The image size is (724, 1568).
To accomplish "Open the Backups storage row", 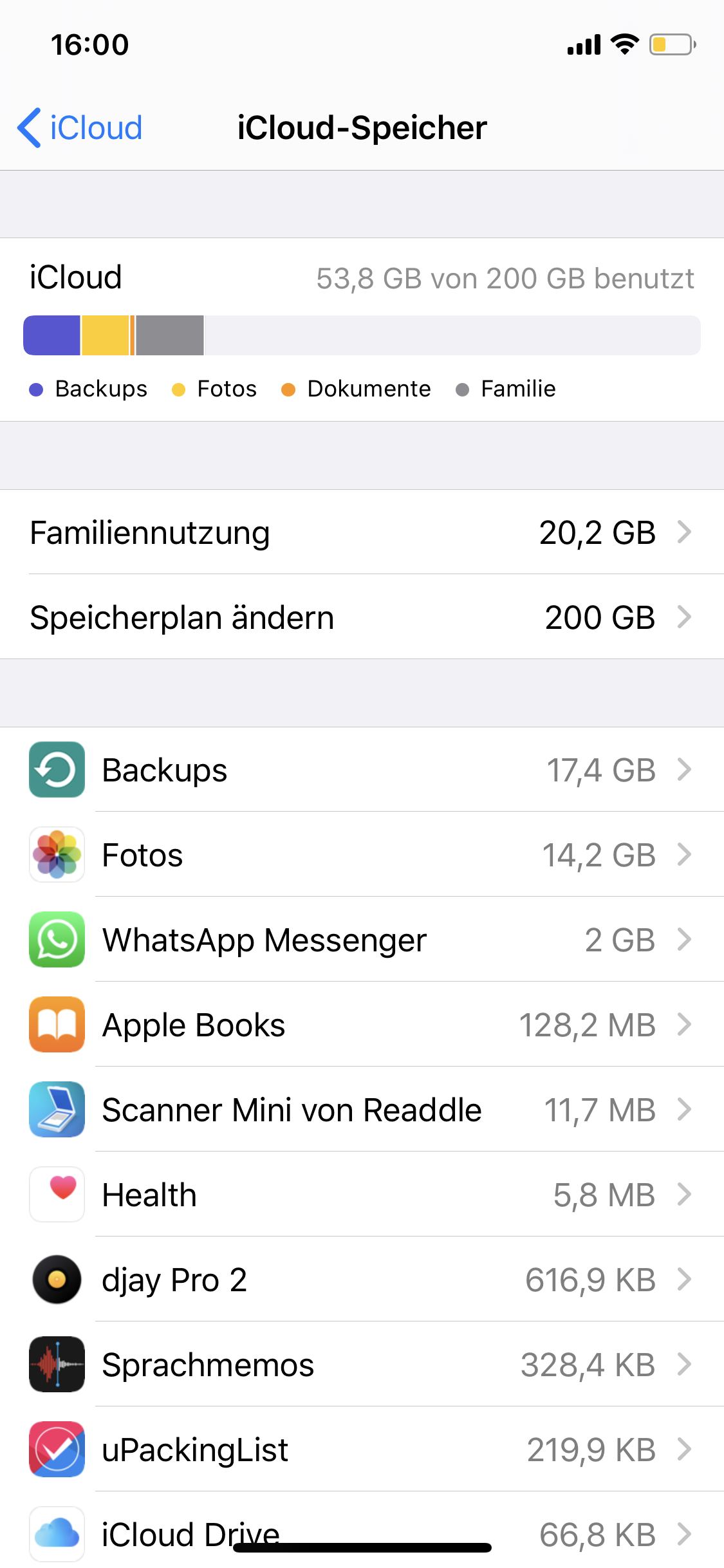I will (x=362, y=770).
